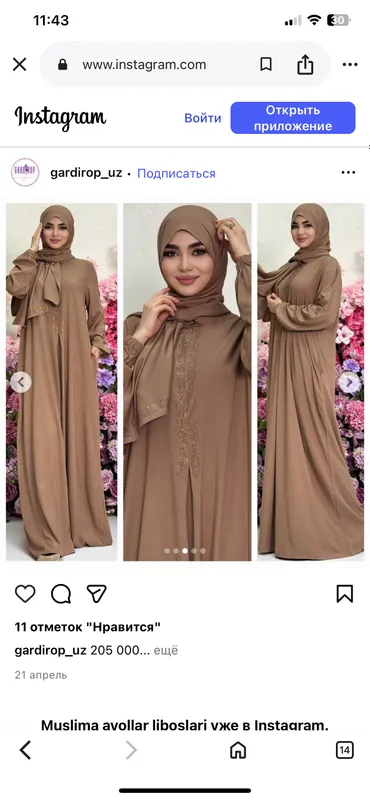
Task: Tap the www.instagram.com address bar
Action: pos(144,65)
